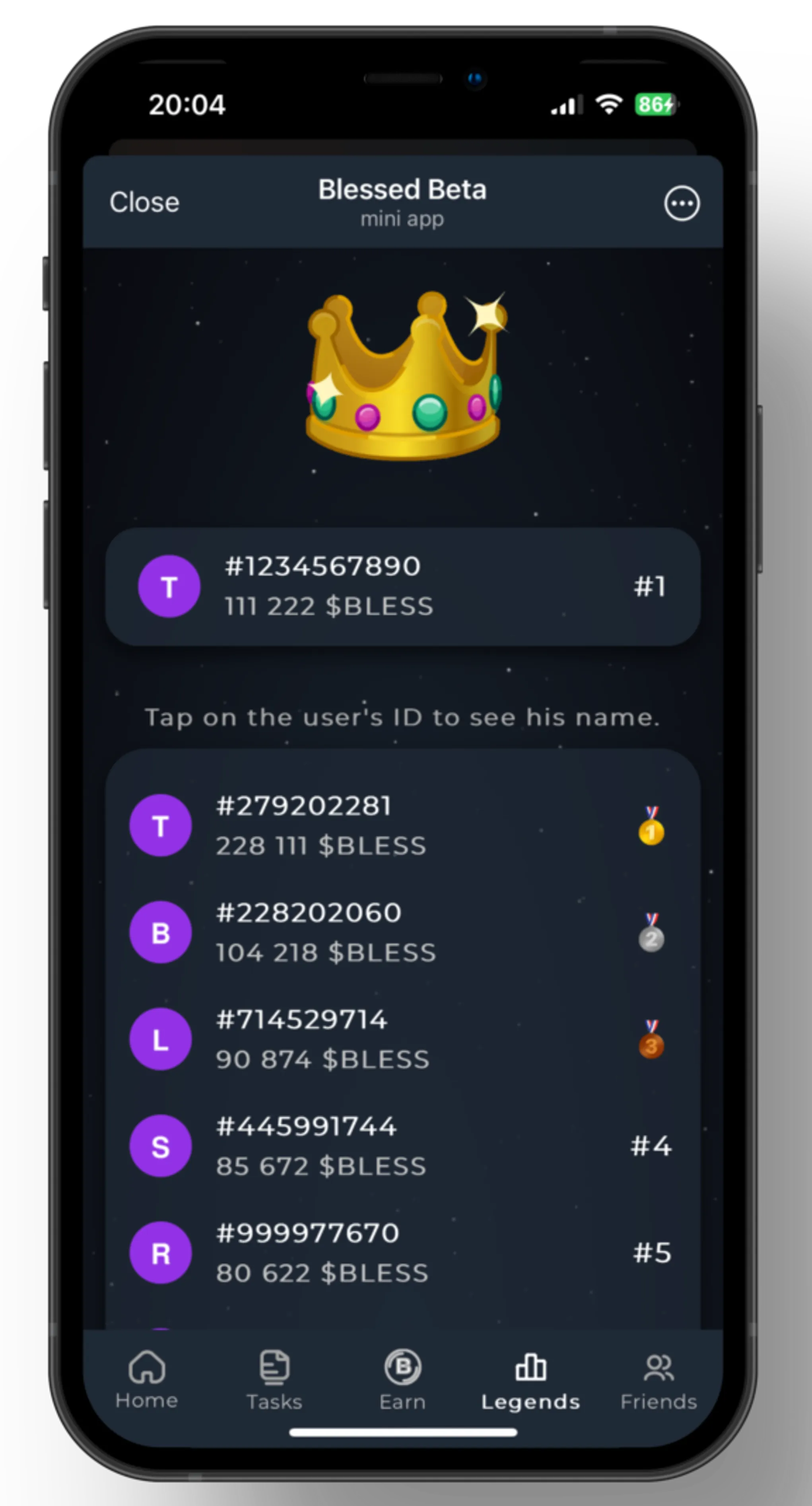Tap user ID #1234567890 card

tap(323, 566)
